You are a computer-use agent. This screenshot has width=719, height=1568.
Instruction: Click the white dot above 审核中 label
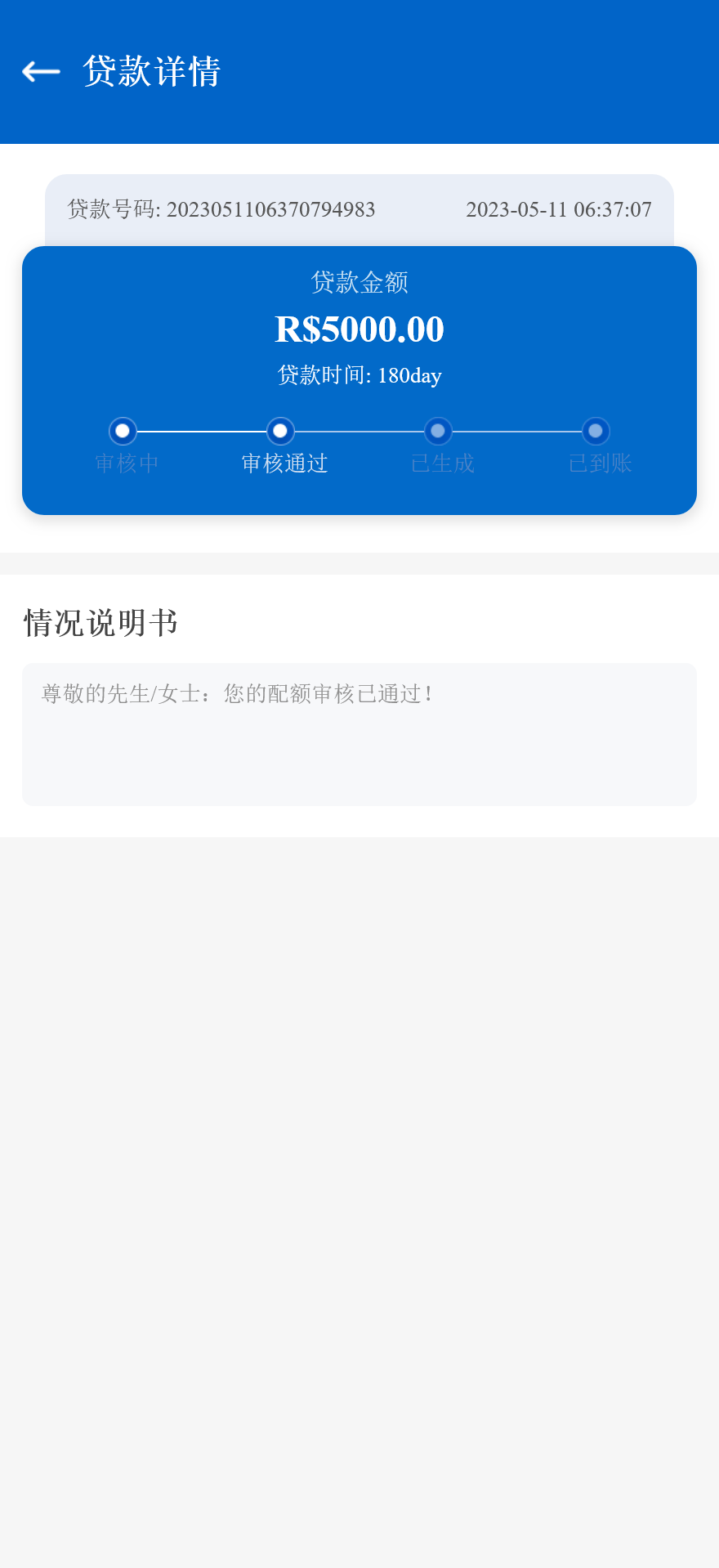(122, 431)
